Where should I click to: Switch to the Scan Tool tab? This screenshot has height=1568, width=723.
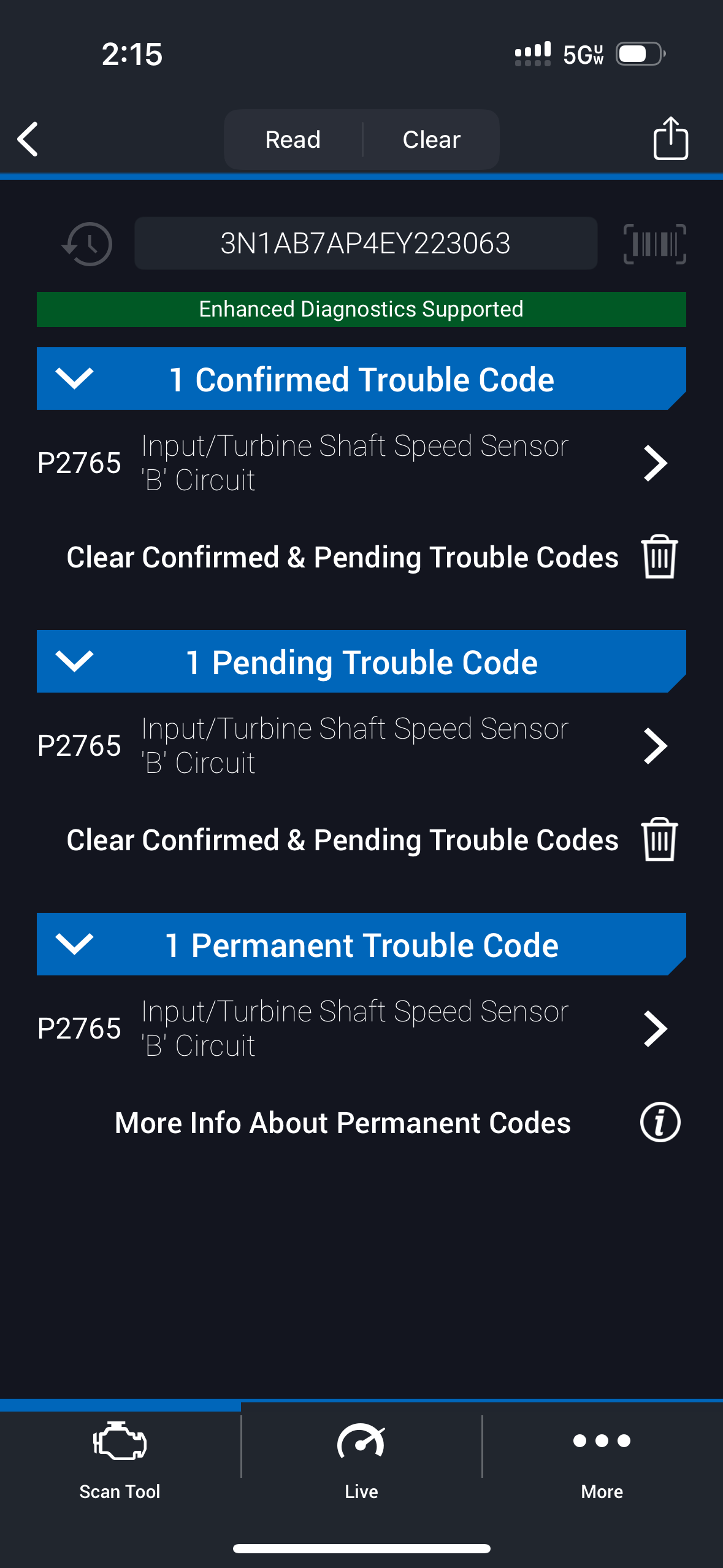coord(120,1460)
